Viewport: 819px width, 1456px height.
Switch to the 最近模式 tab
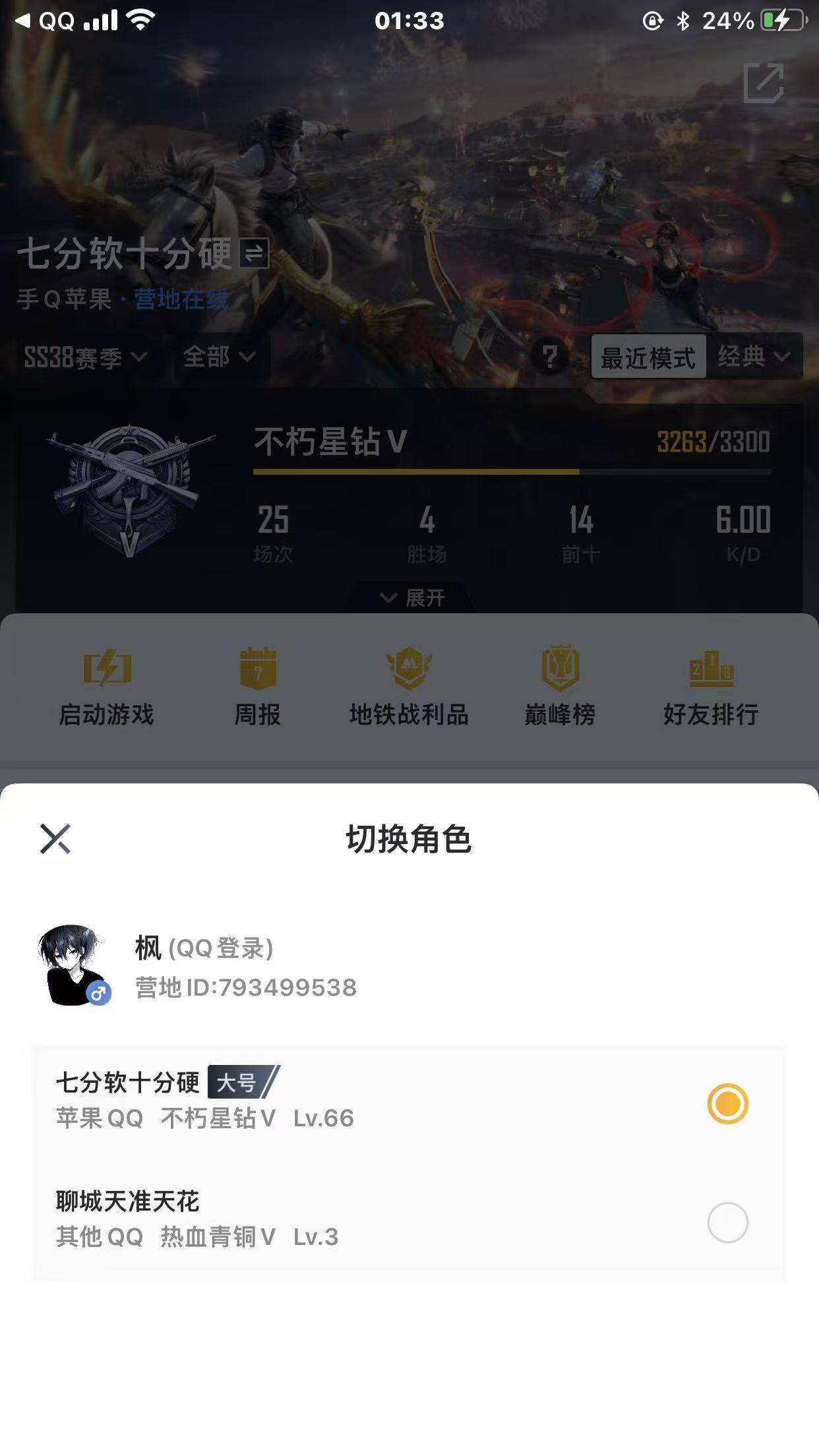tap(648, 357)
